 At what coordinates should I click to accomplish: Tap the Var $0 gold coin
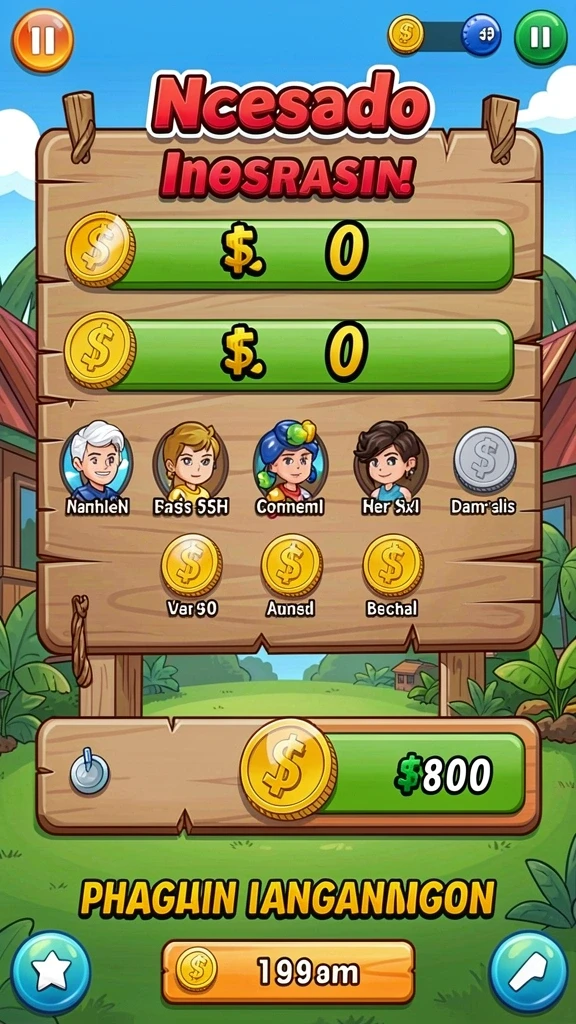click(x=191, y=566)
